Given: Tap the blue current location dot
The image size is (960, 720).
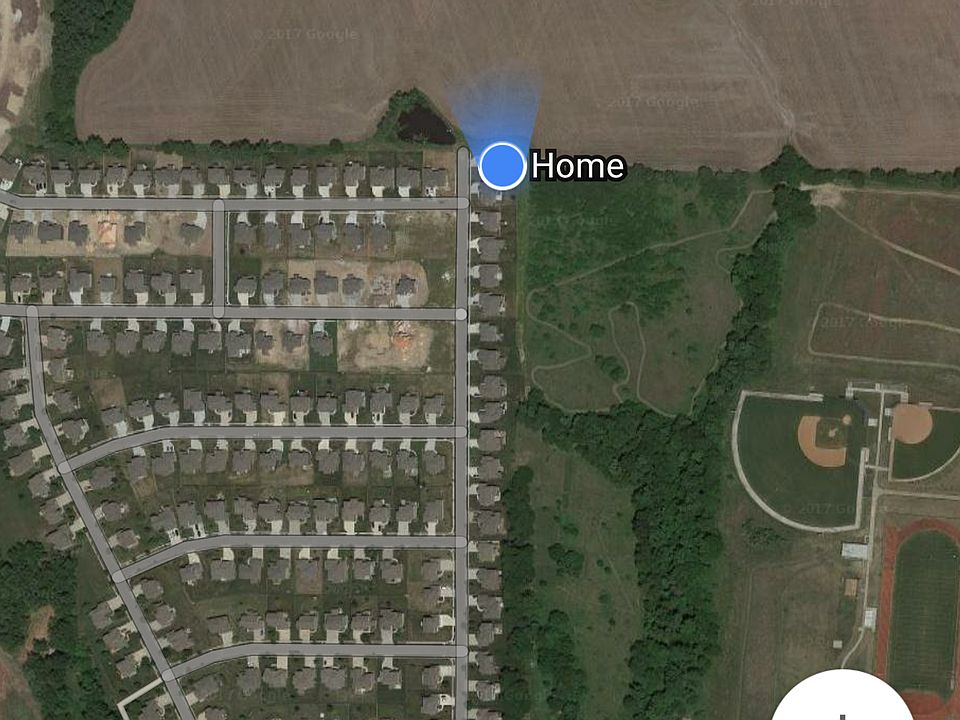Looking at the screenshot, I should coord(502,165).
